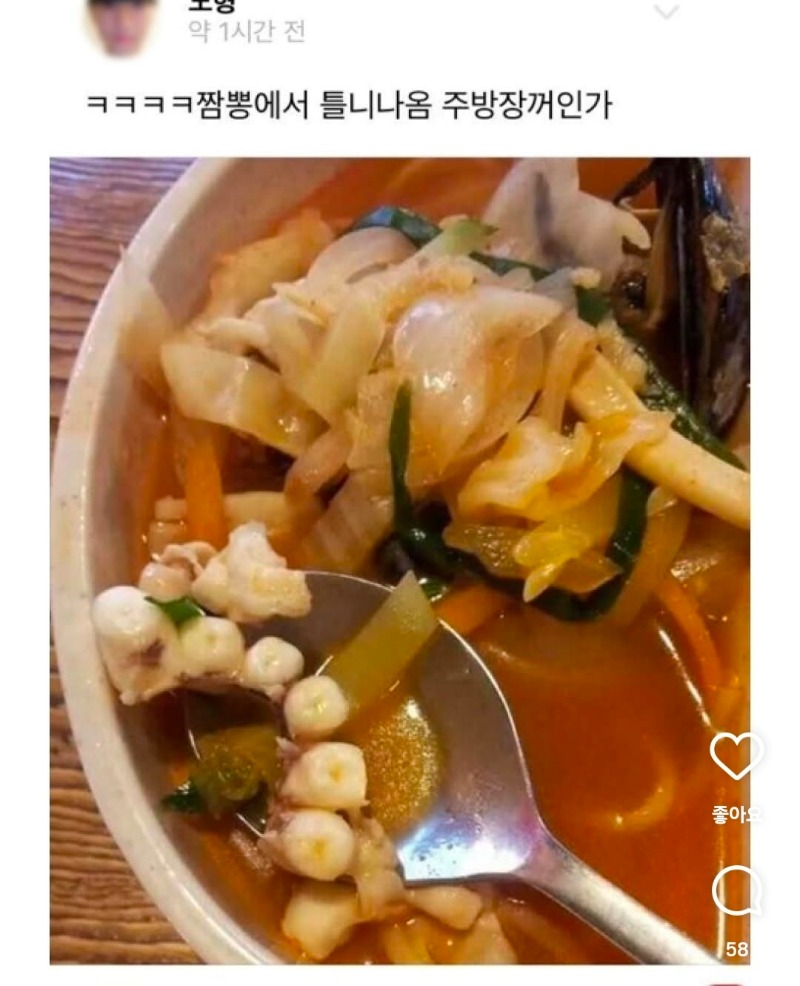Viewport: 800px width, 986px height.
Task: Open the jjamppong photo in full view
Action: tap(400, 560)
